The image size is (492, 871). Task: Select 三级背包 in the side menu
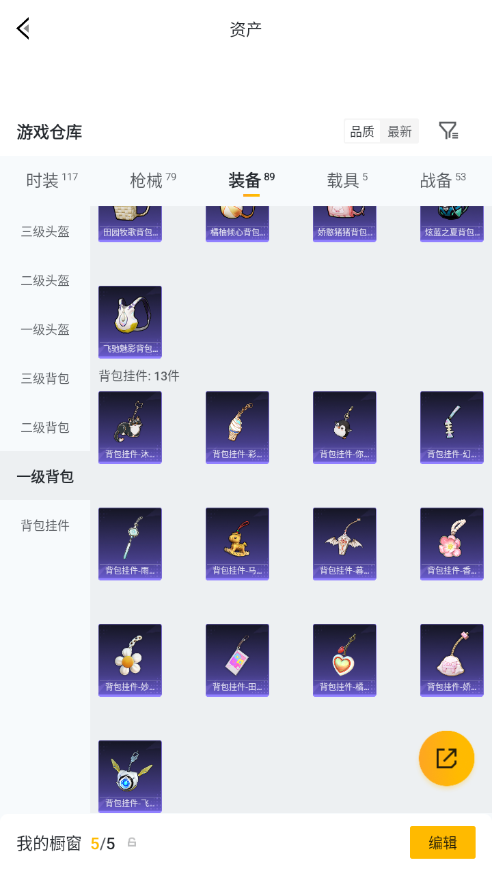tap(45, 378)
